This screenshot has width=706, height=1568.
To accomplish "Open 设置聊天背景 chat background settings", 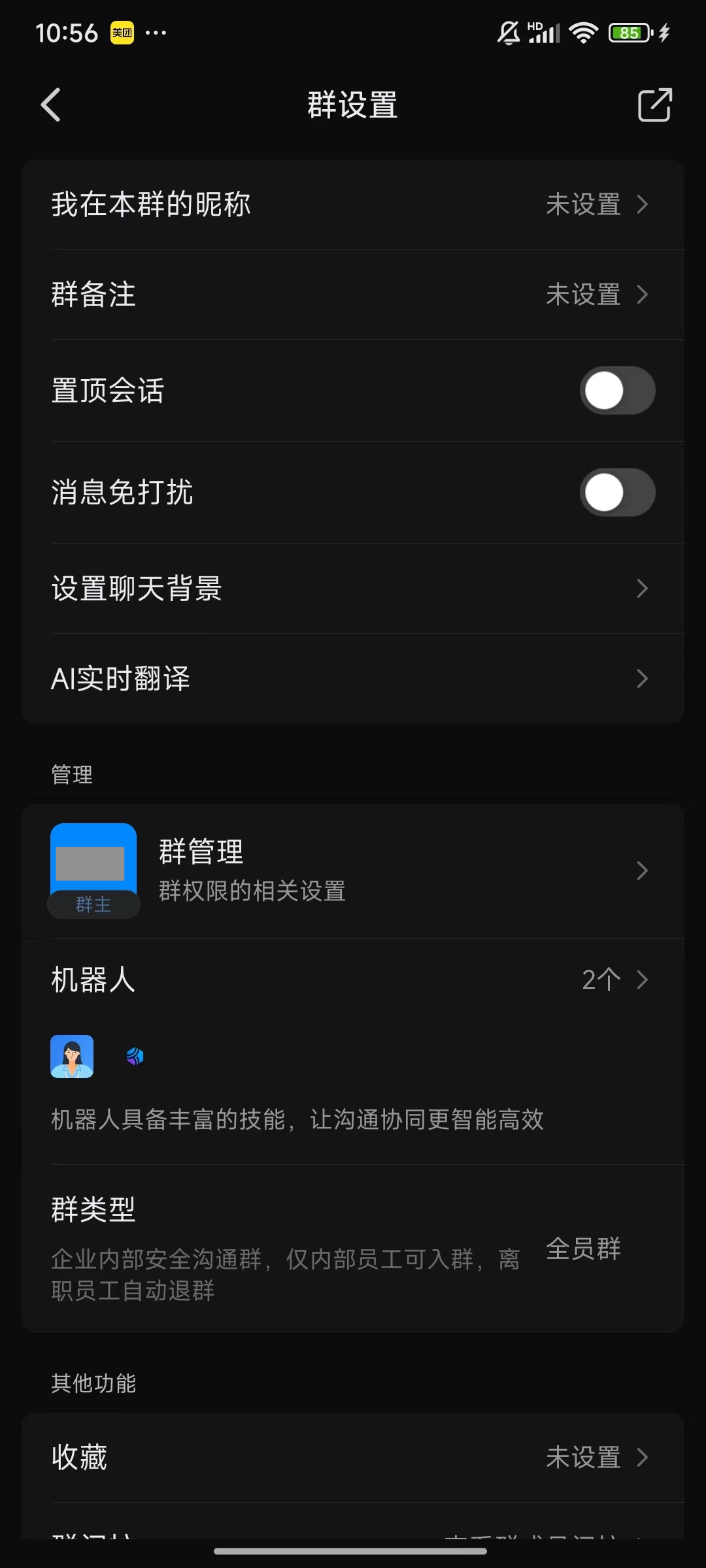I will [353, 587].
